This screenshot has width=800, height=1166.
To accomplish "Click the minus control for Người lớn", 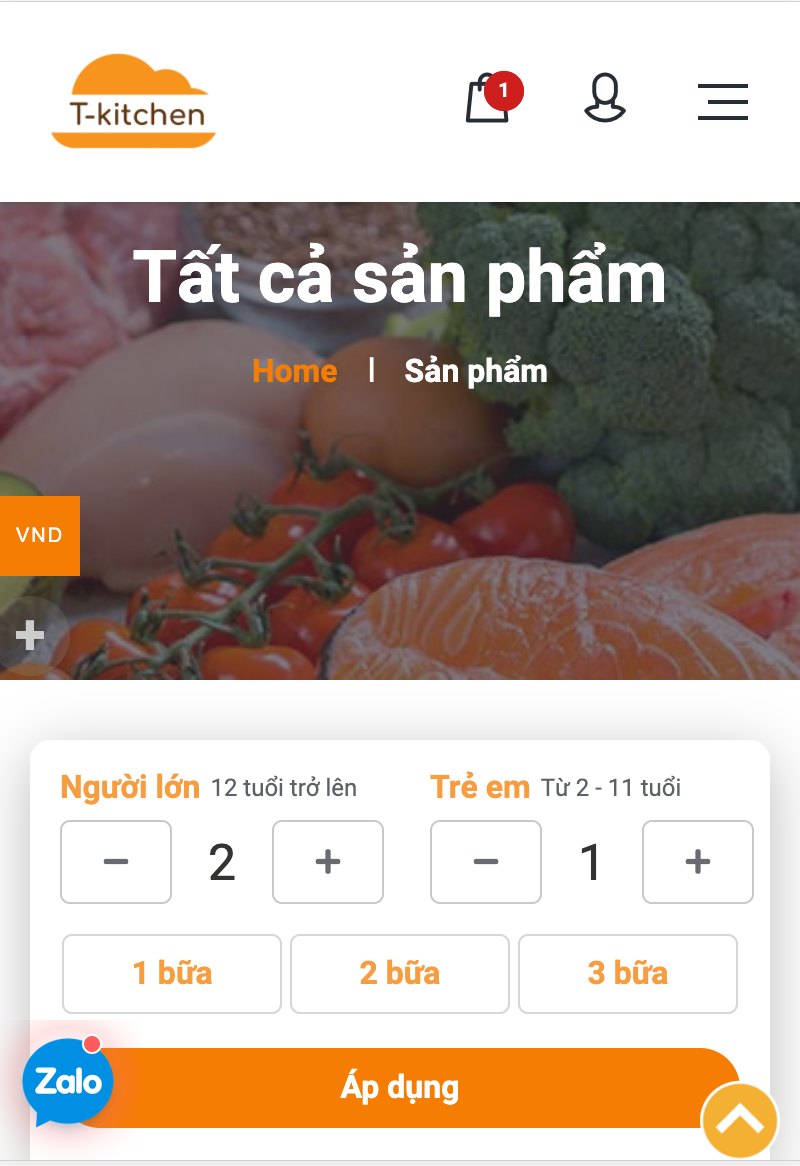I will tap(115, 861).
